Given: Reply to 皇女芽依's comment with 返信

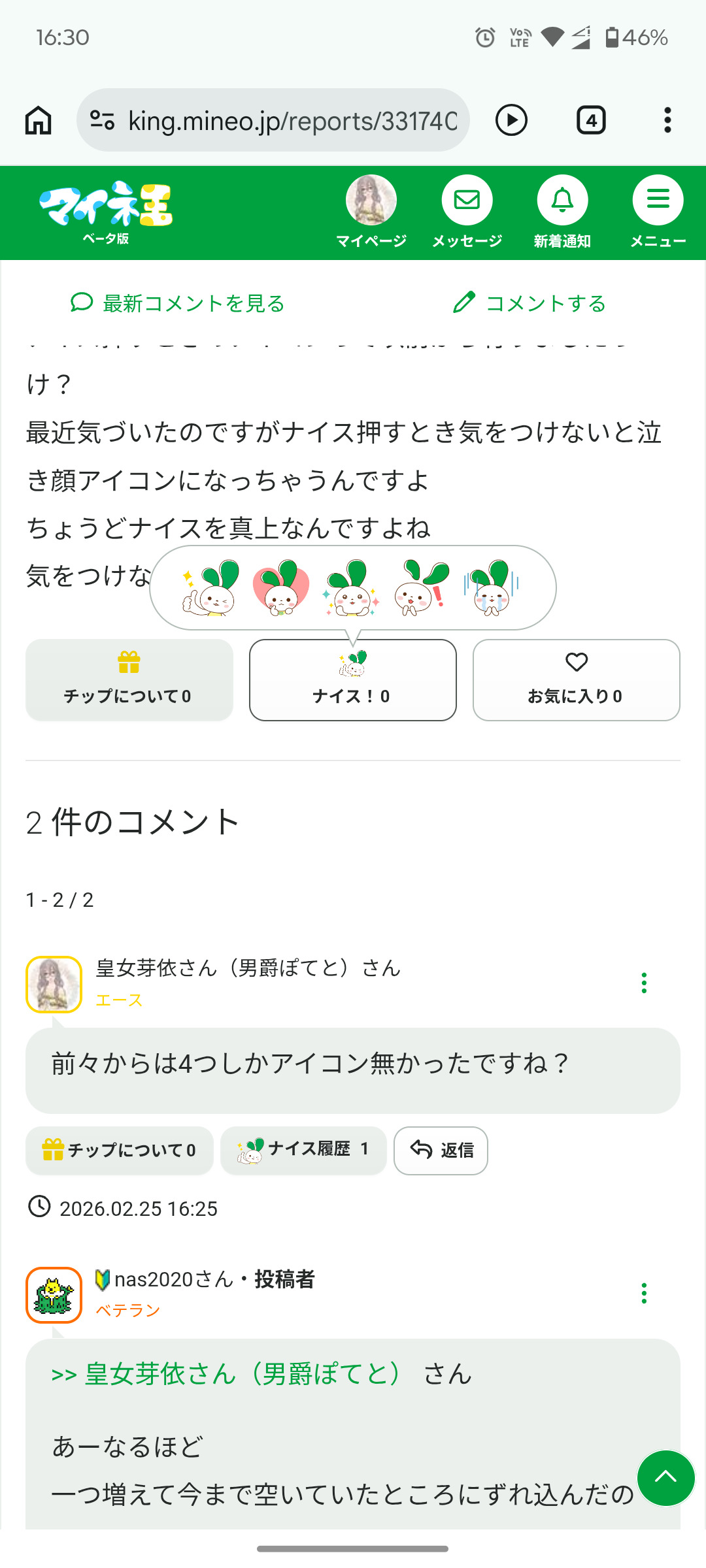Looking at the screenshot, I should point(441,1151).
